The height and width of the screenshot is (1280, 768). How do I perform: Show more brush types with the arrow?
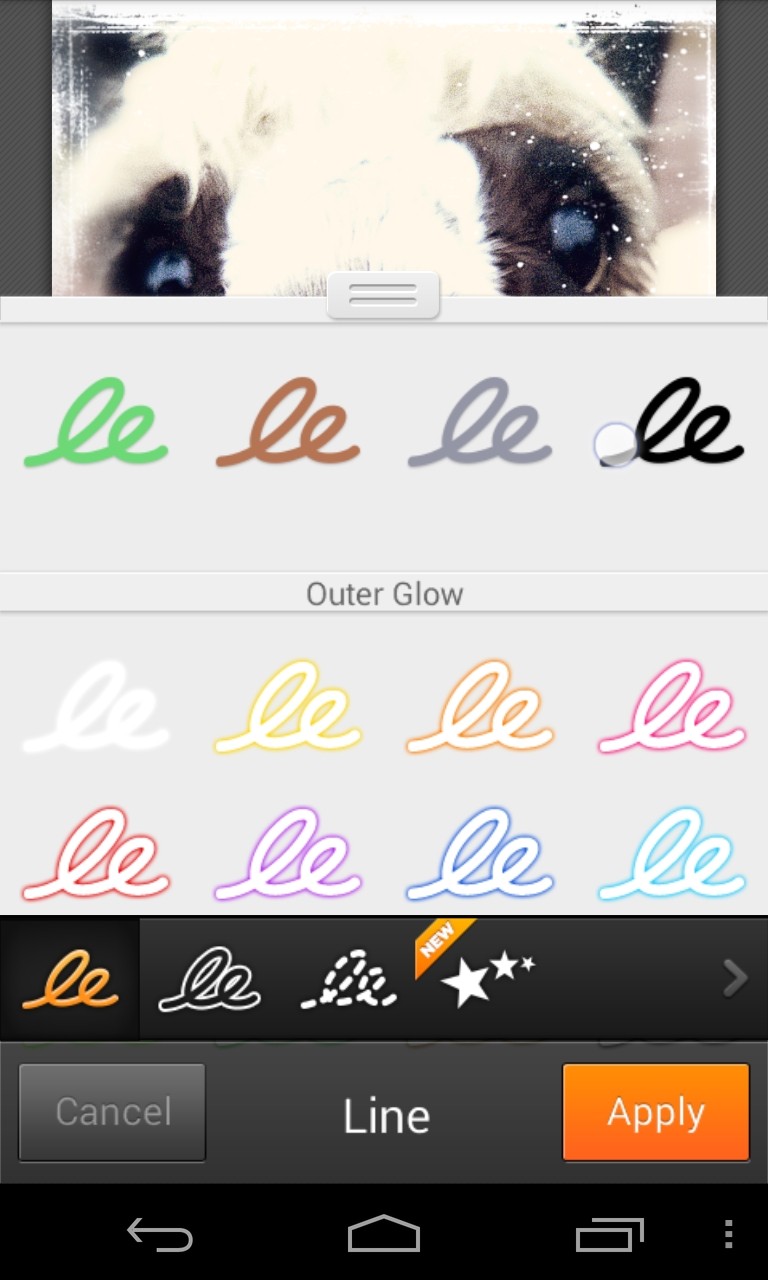[x=735, y=979]
